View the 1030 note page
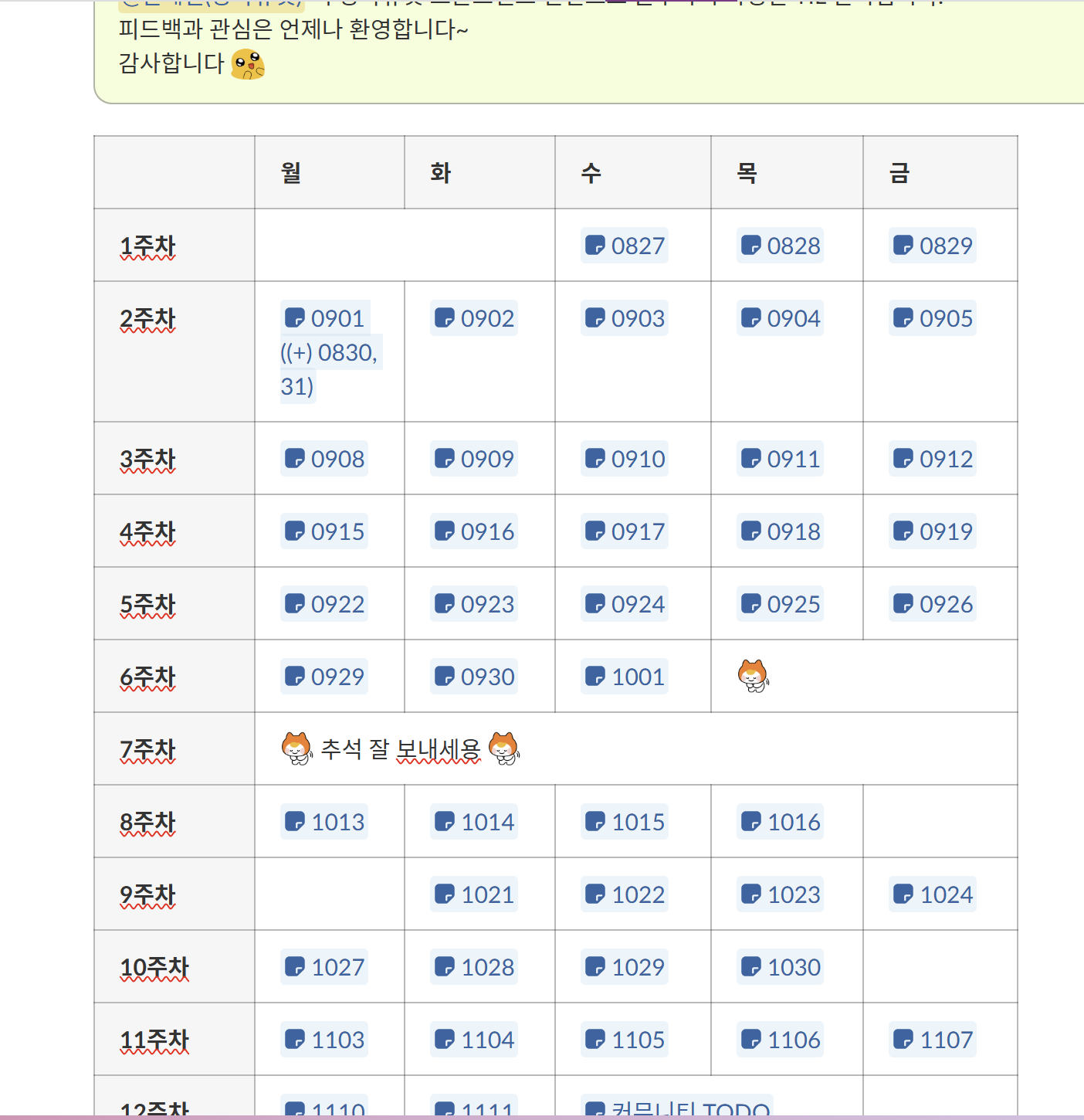The image size is (1084, 1120). click(x=781, y=967)
